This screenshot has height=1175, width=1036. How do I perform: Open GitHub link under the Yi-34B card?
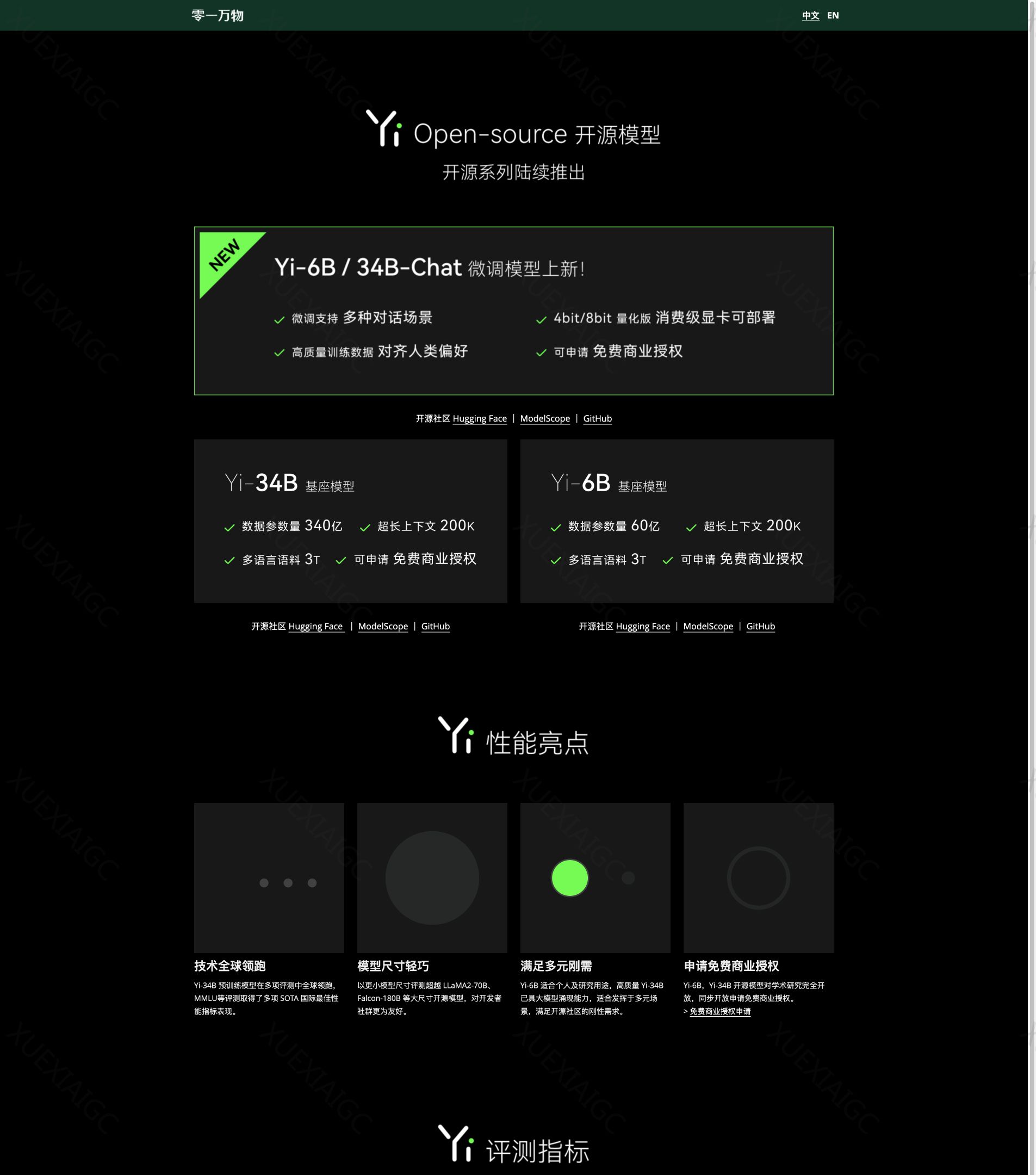[435, 626]
